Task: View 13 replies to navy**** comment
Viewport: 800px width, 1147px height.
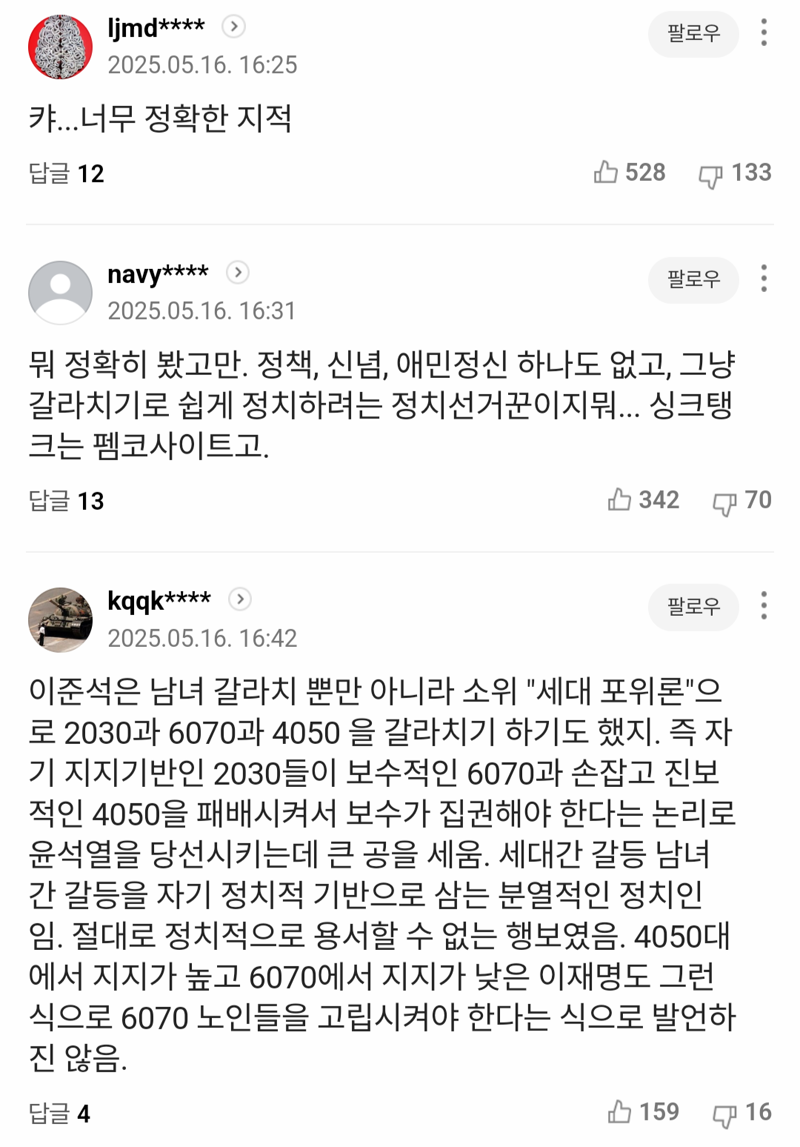Action: coord(66,500)
